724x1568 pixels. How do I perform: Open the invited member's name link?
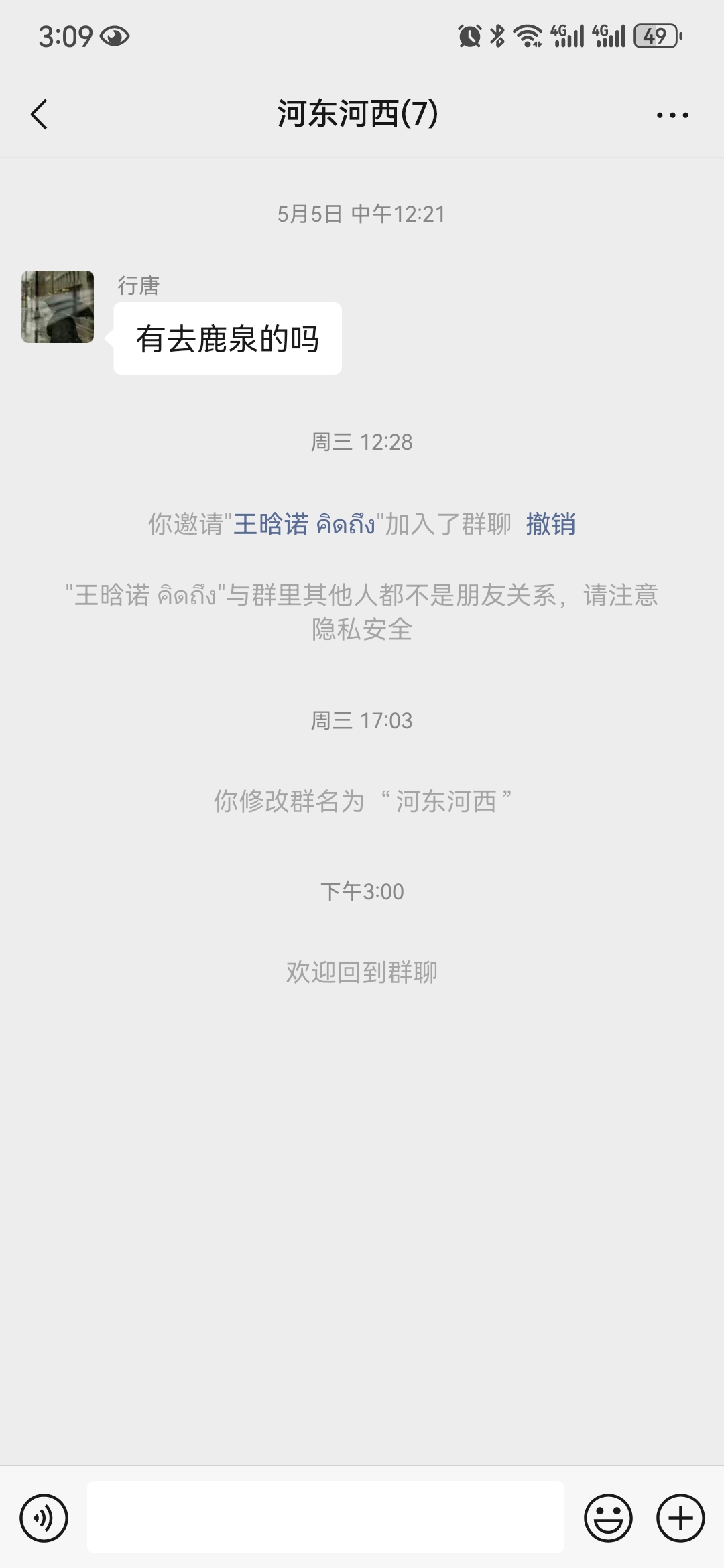tap(304, 524)
